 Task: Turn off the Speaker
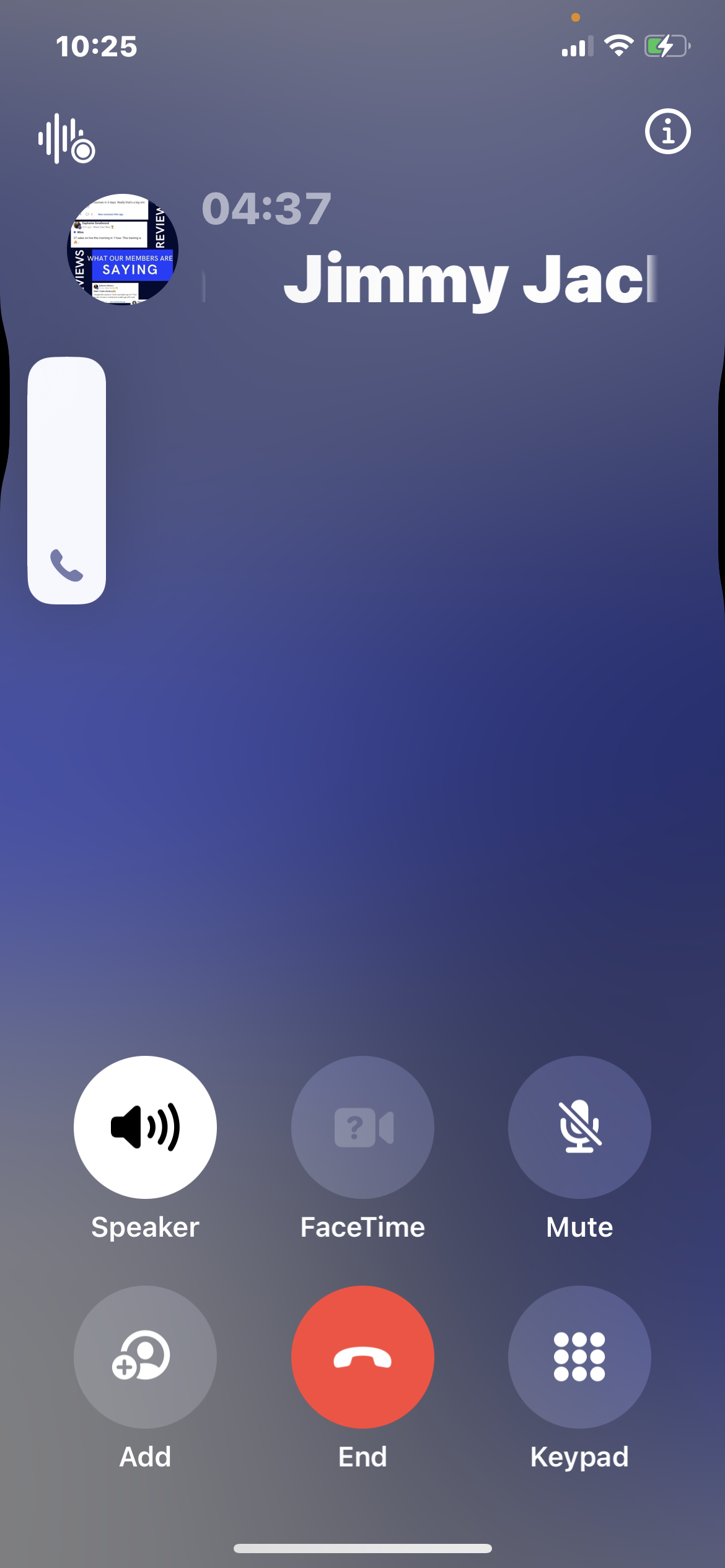click(145, 1126)
